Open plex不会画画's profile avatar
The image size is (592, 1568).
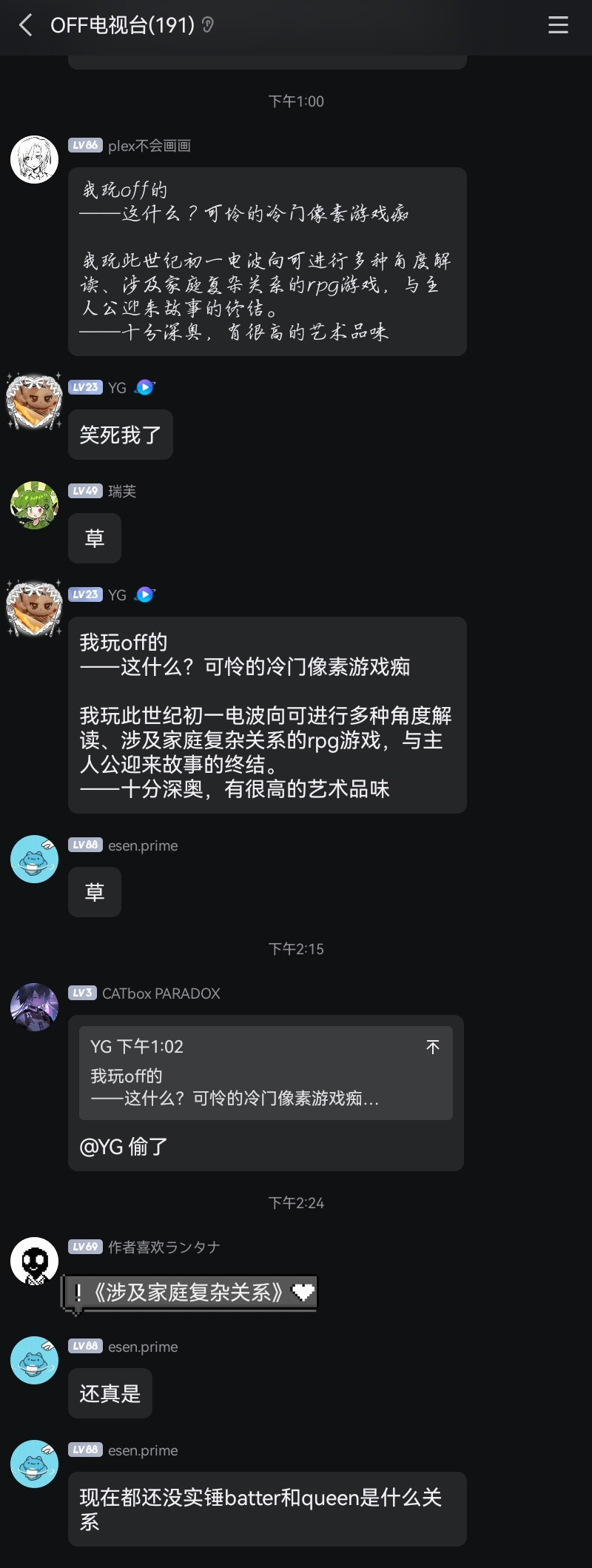[x=34, y=159]
